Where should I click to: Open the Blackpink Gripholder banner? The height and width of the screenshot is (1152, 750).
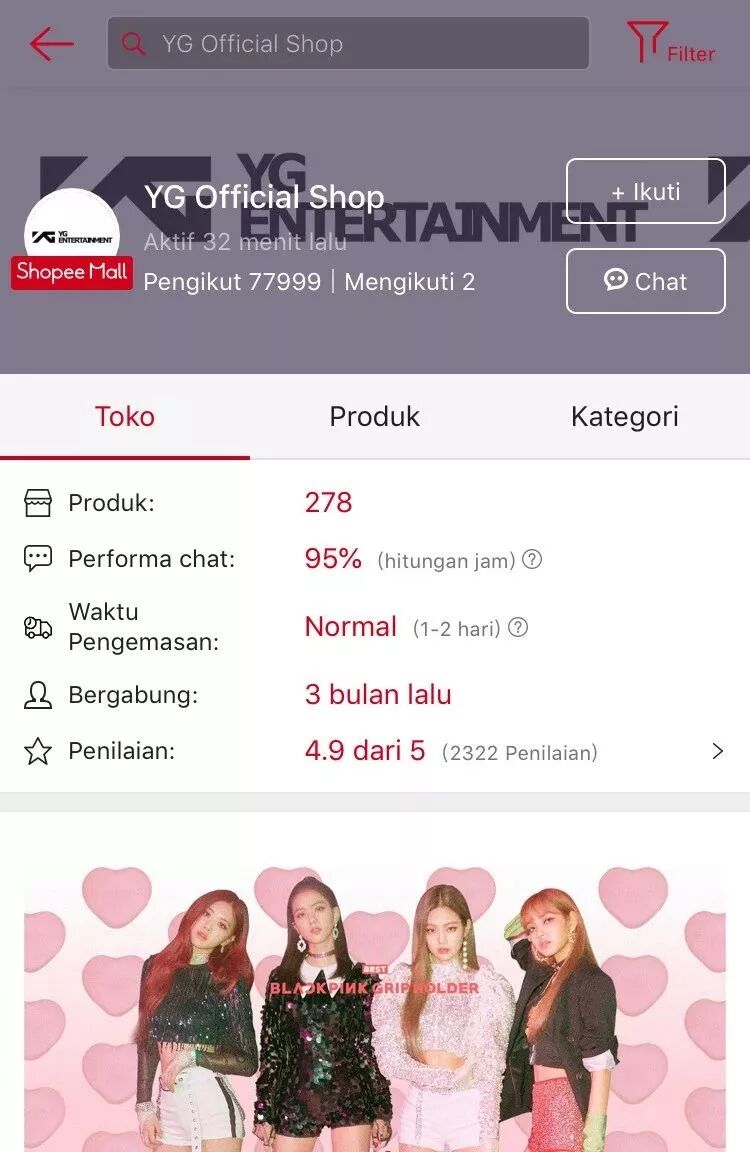[x=375, y=1008]
